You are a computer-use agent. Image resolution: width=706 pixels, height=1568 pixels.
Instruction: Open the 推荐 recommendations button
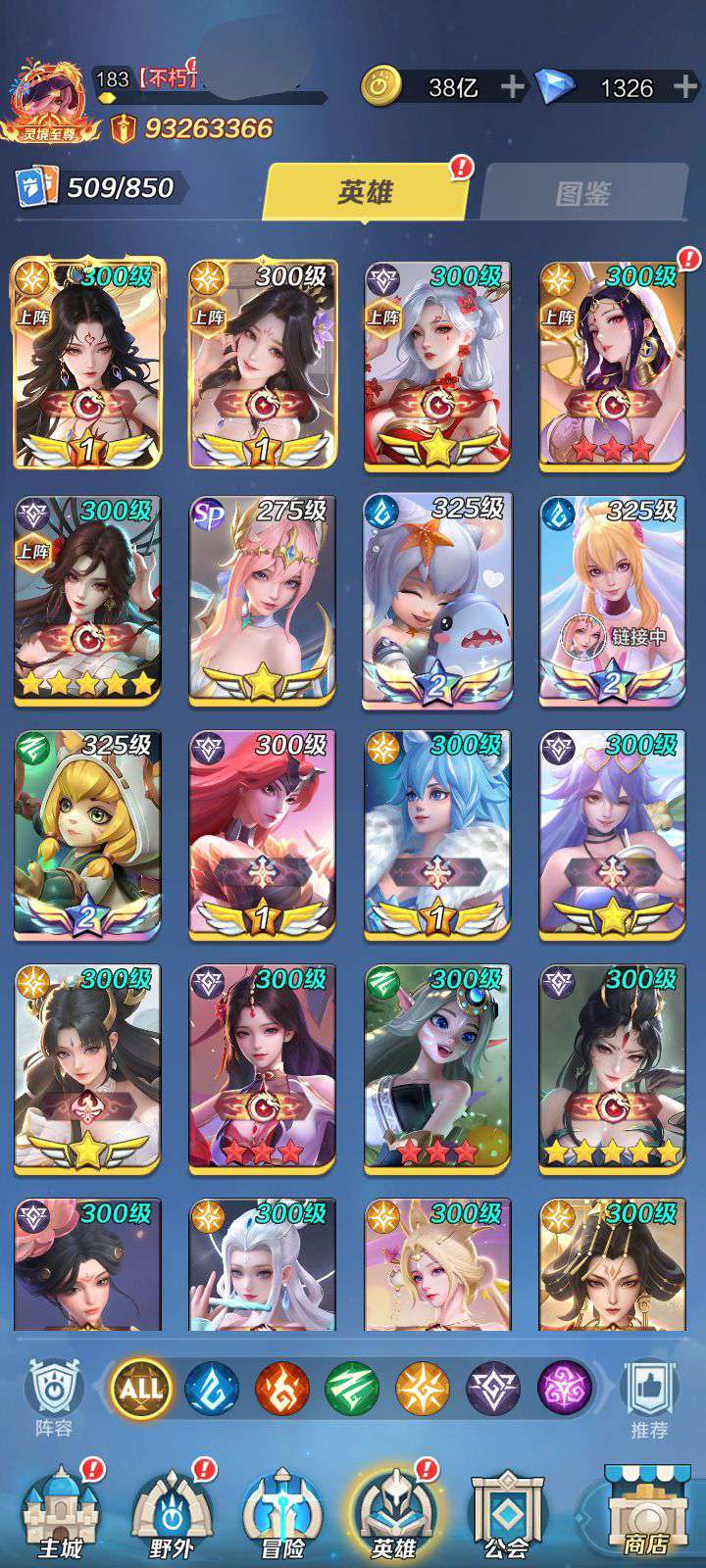point(648,1396)
